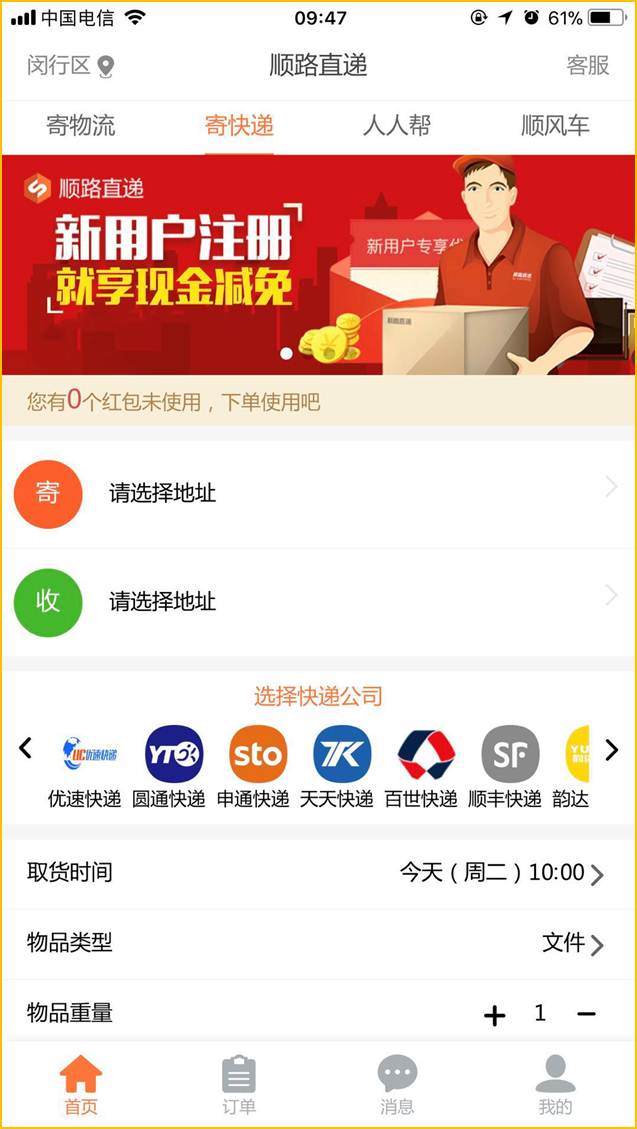This screenshot has width=637, height=1129.
Task: Tap the plus button for 物品重量
Action: coord(494,1015)
